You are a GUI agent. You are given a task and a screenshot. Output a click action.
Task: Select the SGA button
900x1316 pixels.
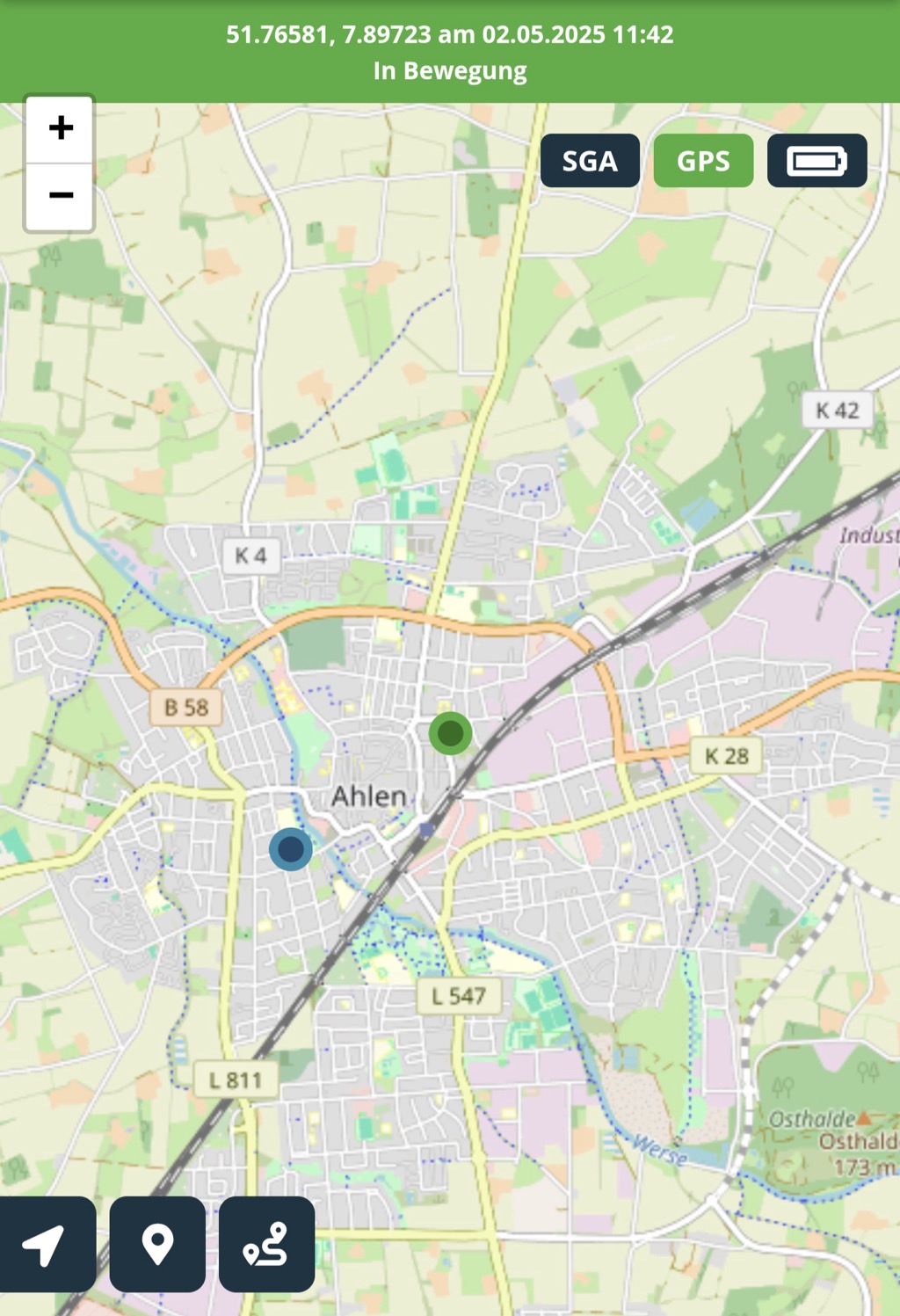(x=590, y=161)
